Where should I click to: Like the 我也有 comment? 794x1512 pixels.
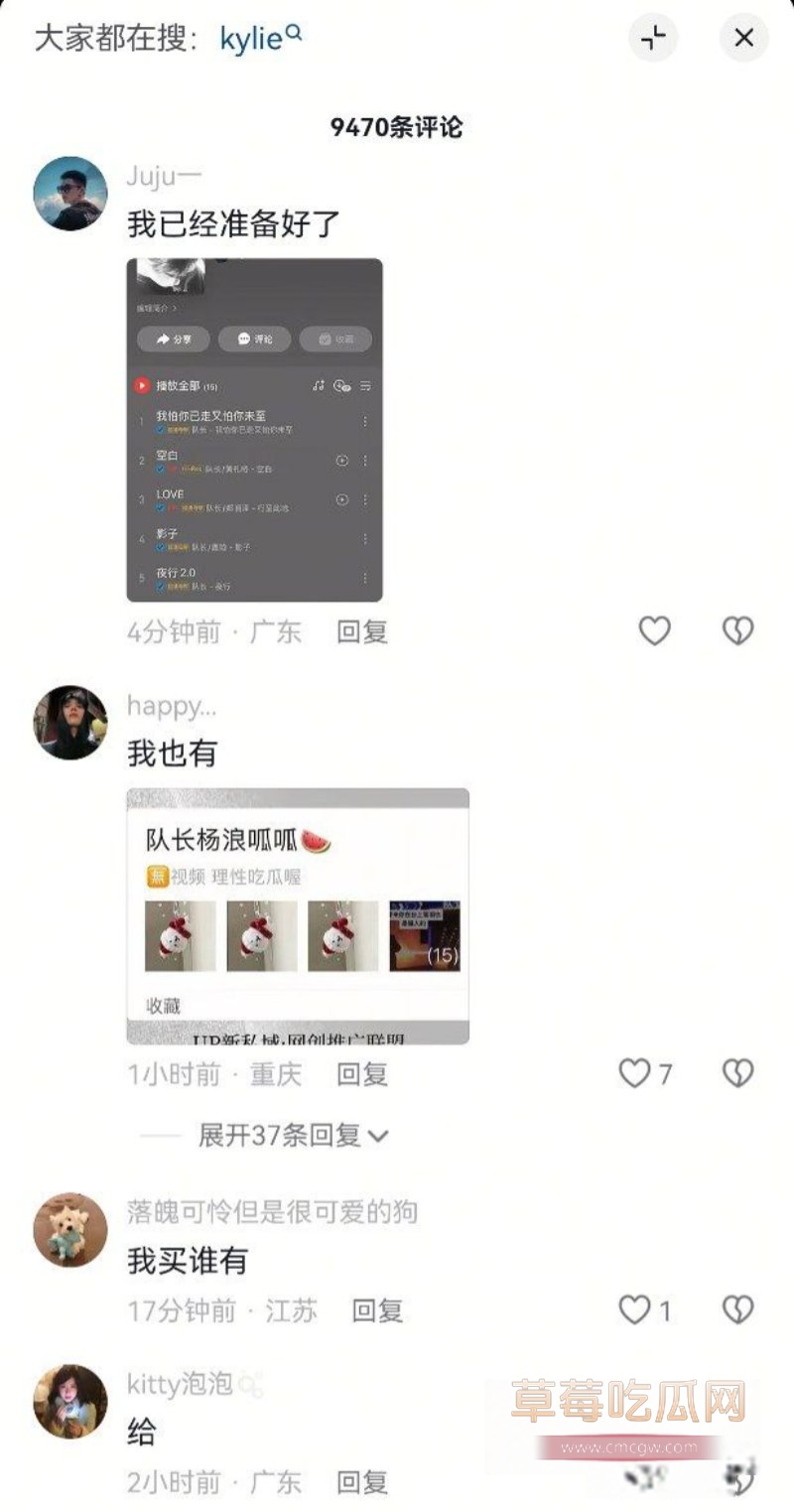click(635, 1073)
